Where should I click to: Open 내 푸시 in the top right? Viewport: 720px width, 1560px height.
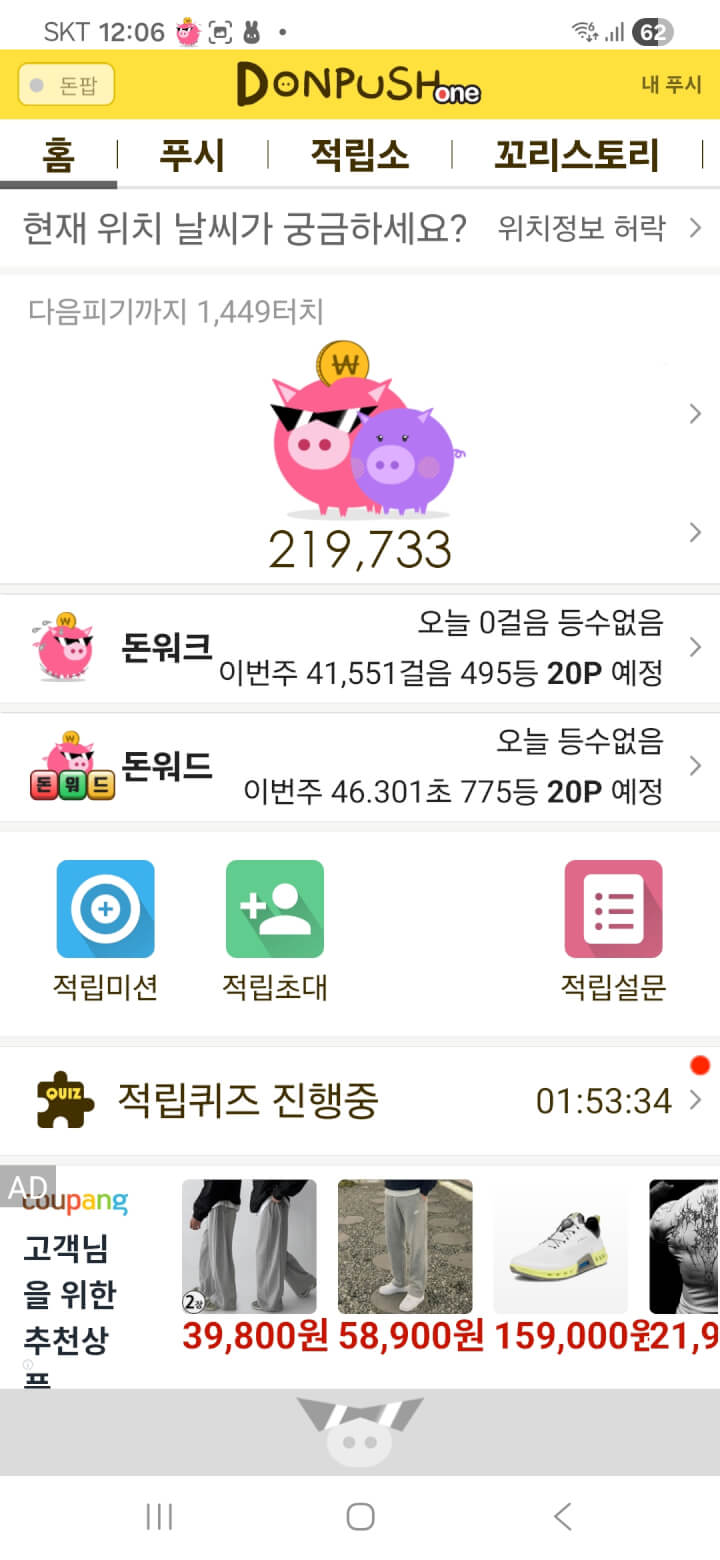click(671, 85)
